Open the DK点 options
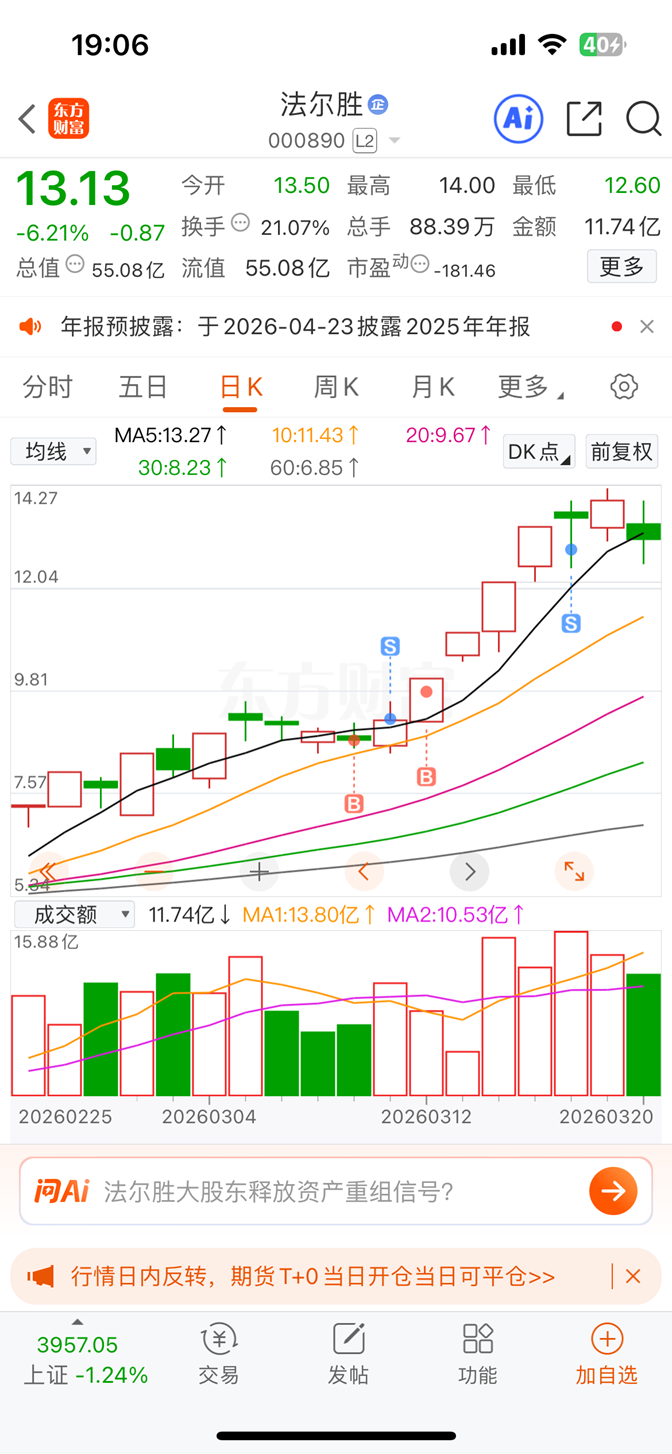 539,452
